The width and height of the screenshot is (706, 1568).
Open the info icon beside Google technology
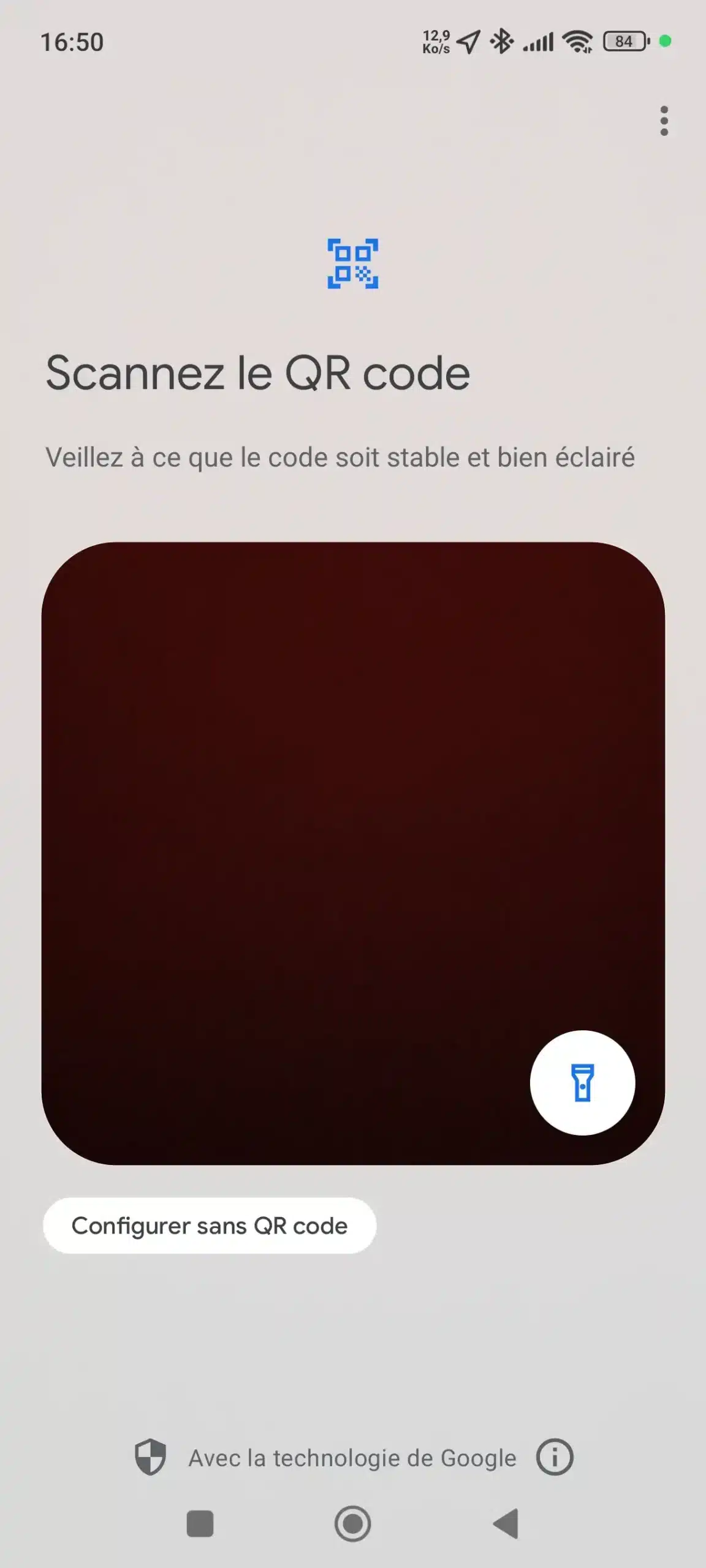(x=555, y=1458)
